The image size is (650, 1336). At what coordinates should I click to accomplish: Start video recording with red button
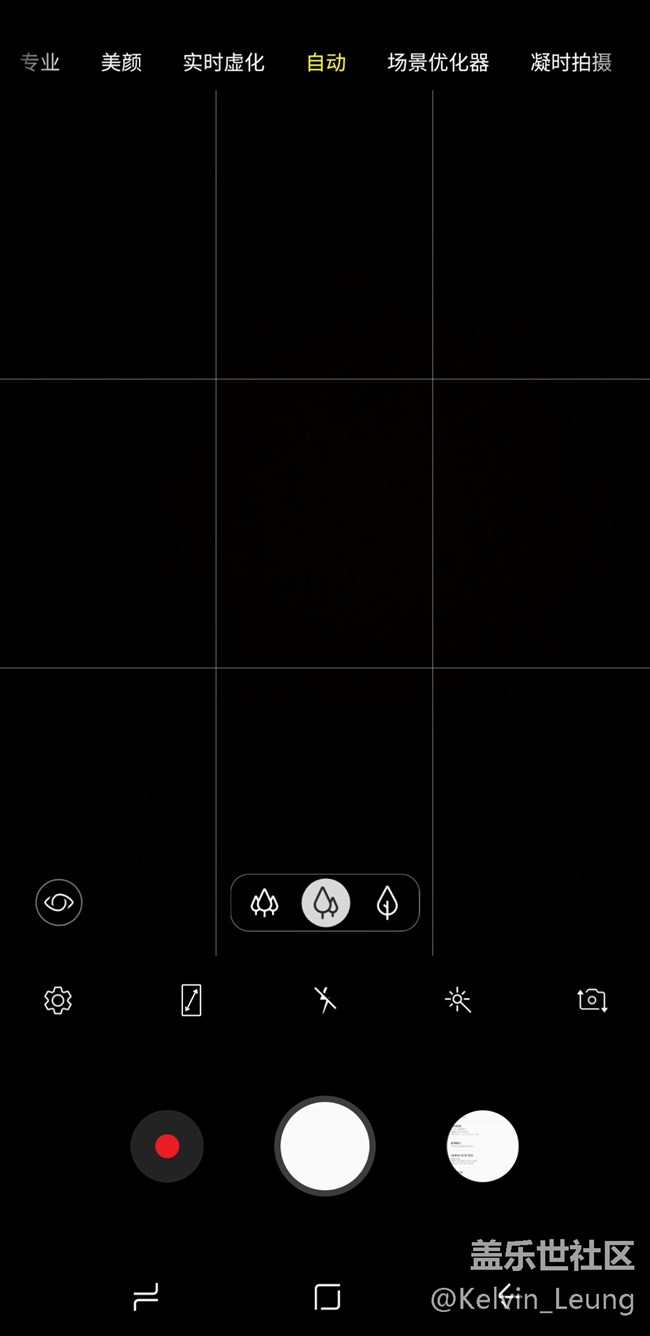click(167, 1146)
